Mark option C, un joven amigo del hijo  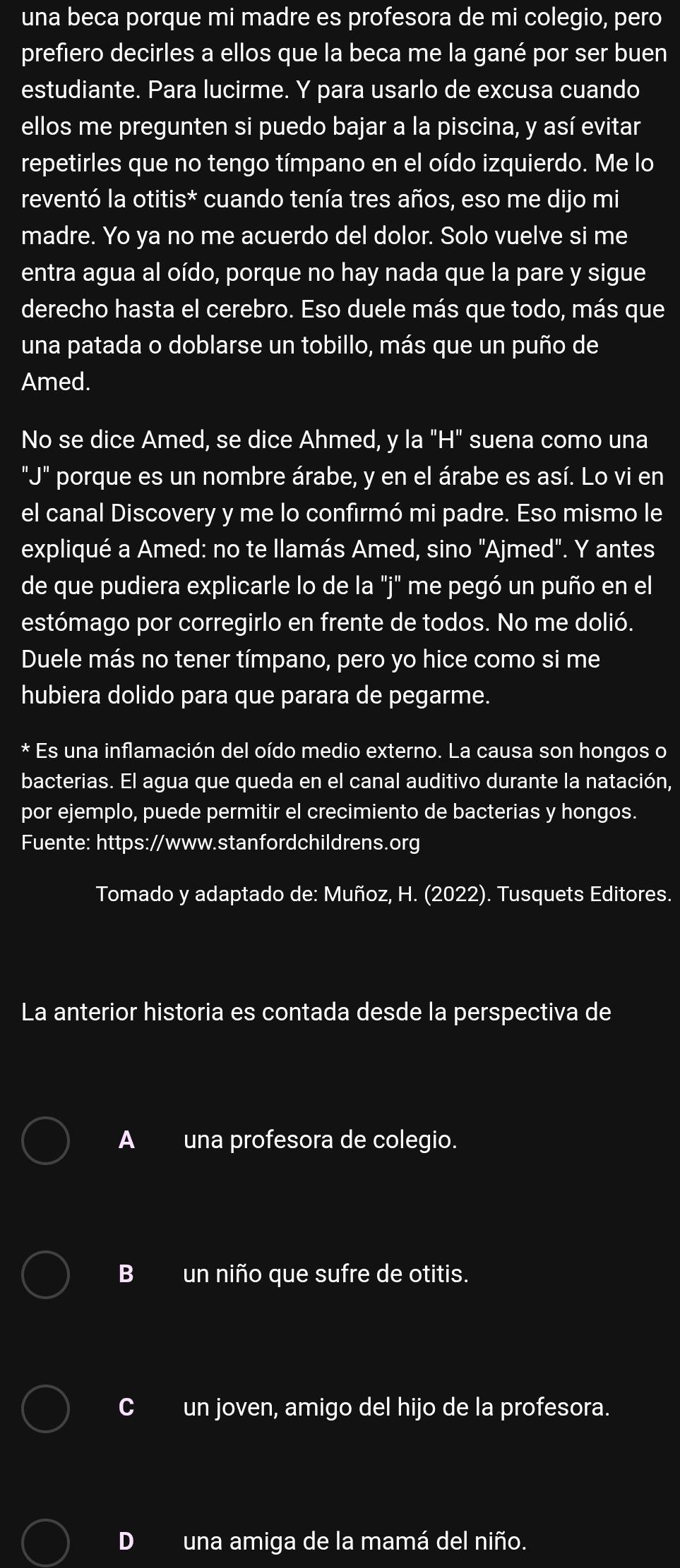(x=46, y=1408)
